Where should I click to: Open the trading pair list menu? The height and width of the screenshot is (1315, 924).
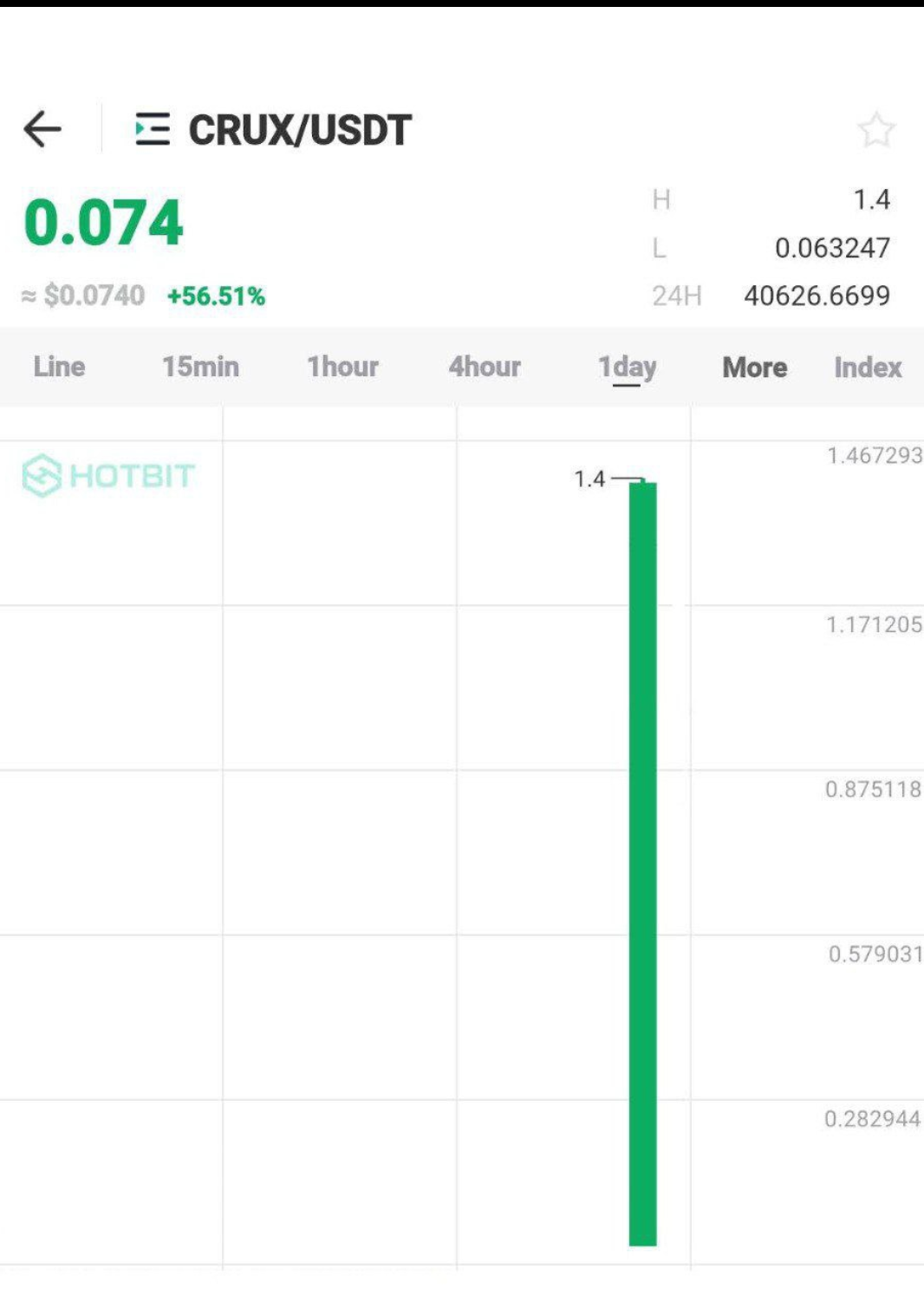point(153,130)
